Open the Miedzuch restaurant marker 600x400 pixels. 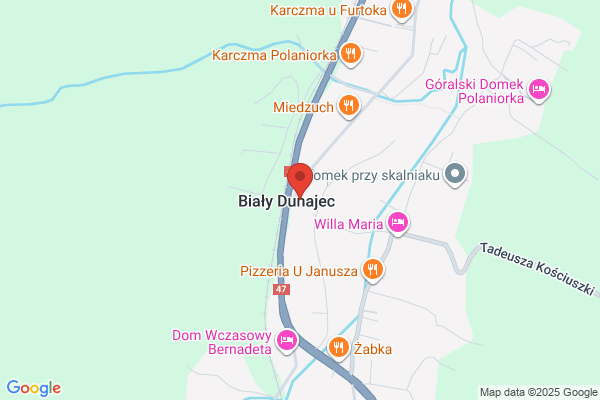pyautogui.click(x=349, y=106)
